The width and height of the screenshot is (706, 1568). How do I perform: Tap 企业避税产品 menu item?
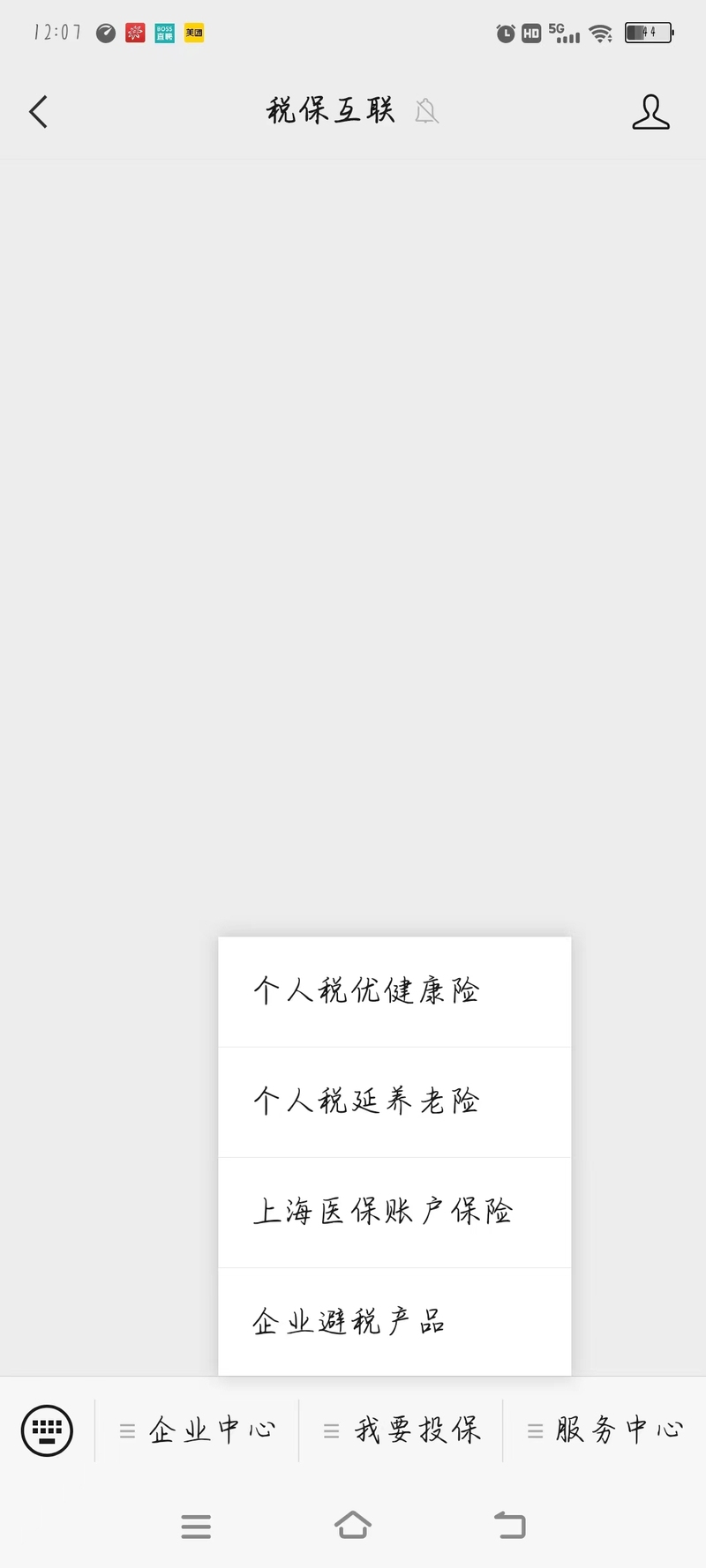394,1322
